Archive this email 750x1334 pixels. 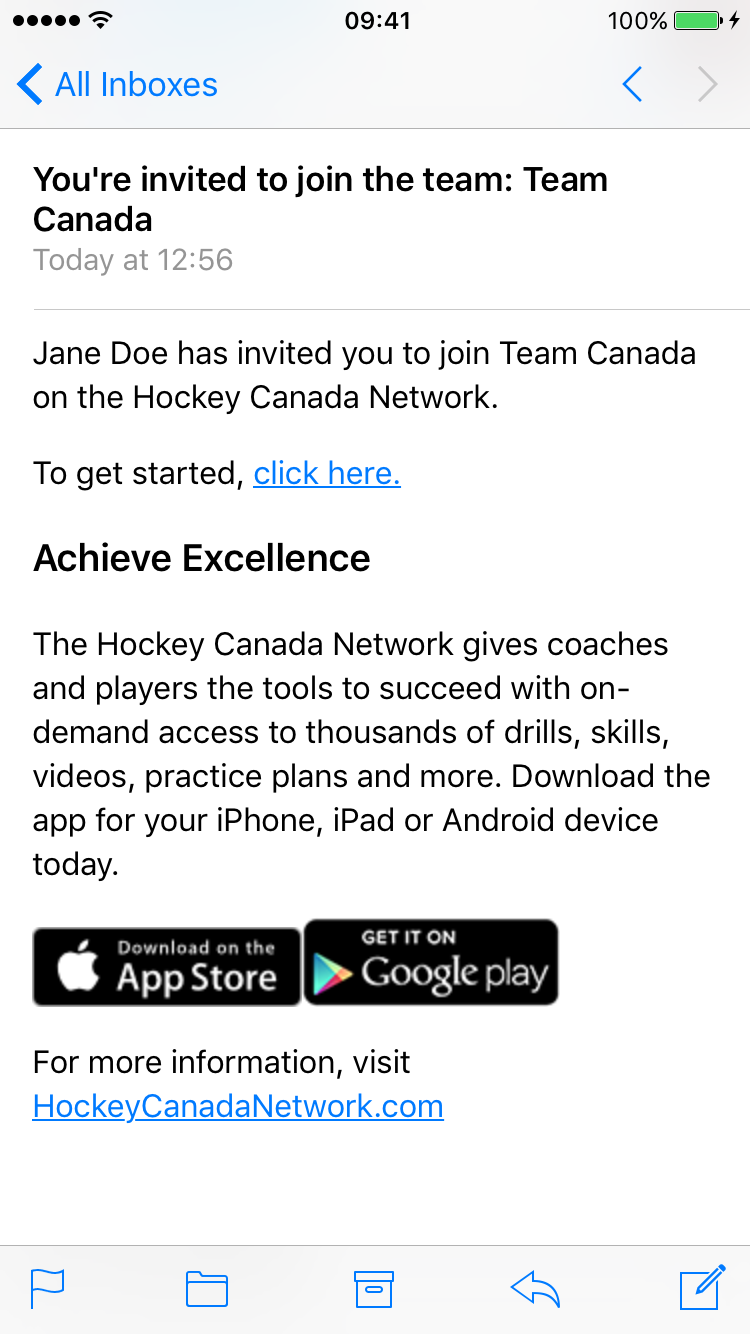click(x=374, y=1288)
